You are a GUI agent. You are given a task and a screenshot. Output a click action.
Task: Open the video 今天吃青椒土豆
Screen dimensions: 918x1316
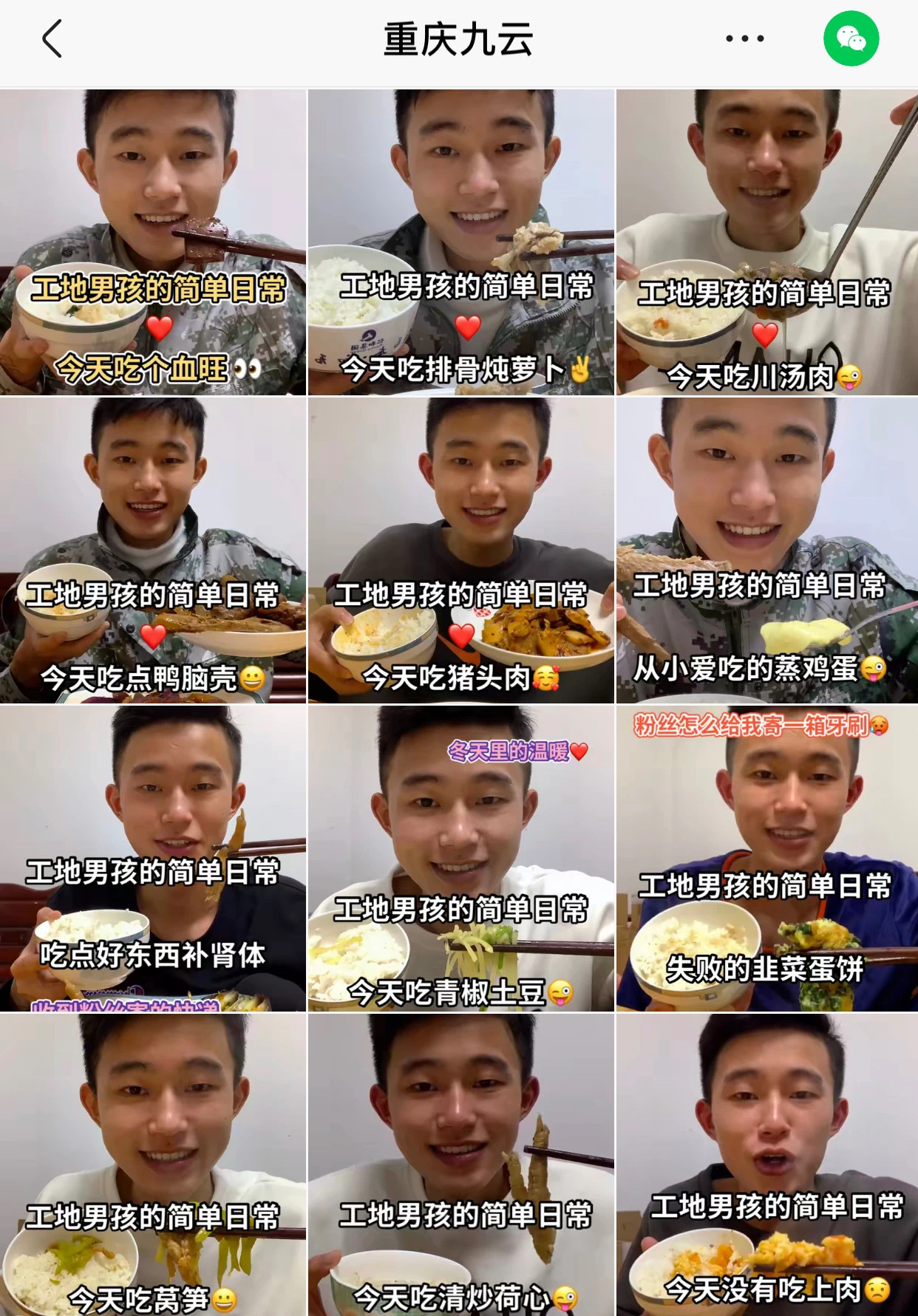point(461,858)
